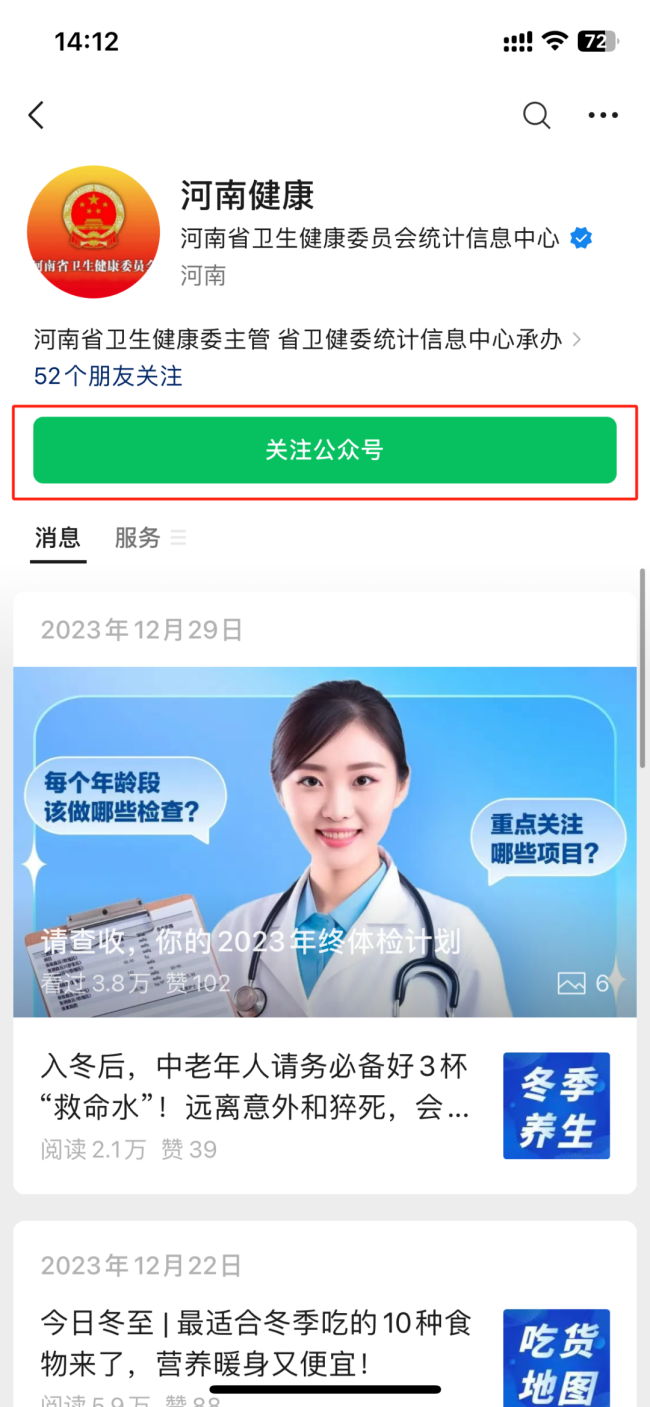
Task: Switch to the 服务 tab
Action: 138,538
